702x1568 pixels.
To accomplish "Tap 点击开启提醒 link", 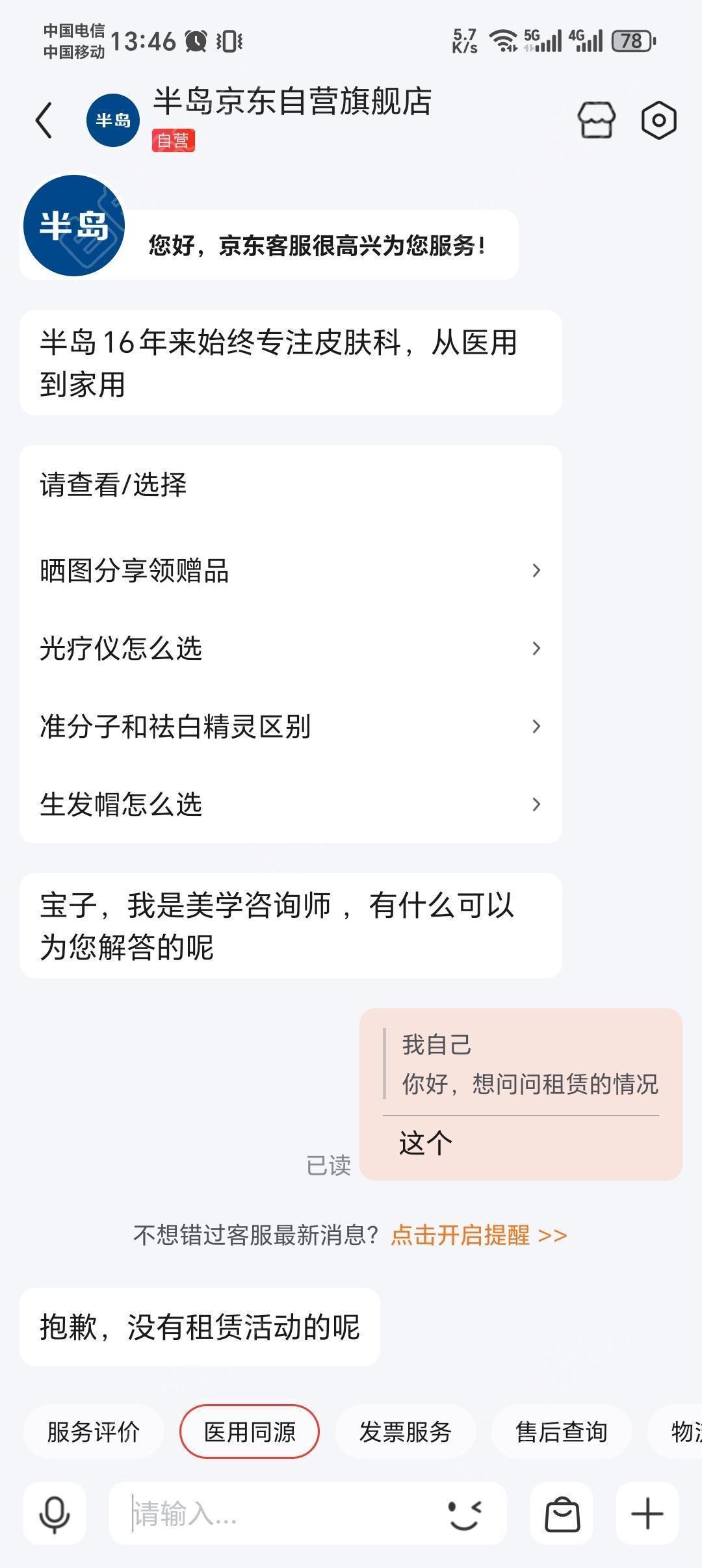I will [x=479, y=1235].
